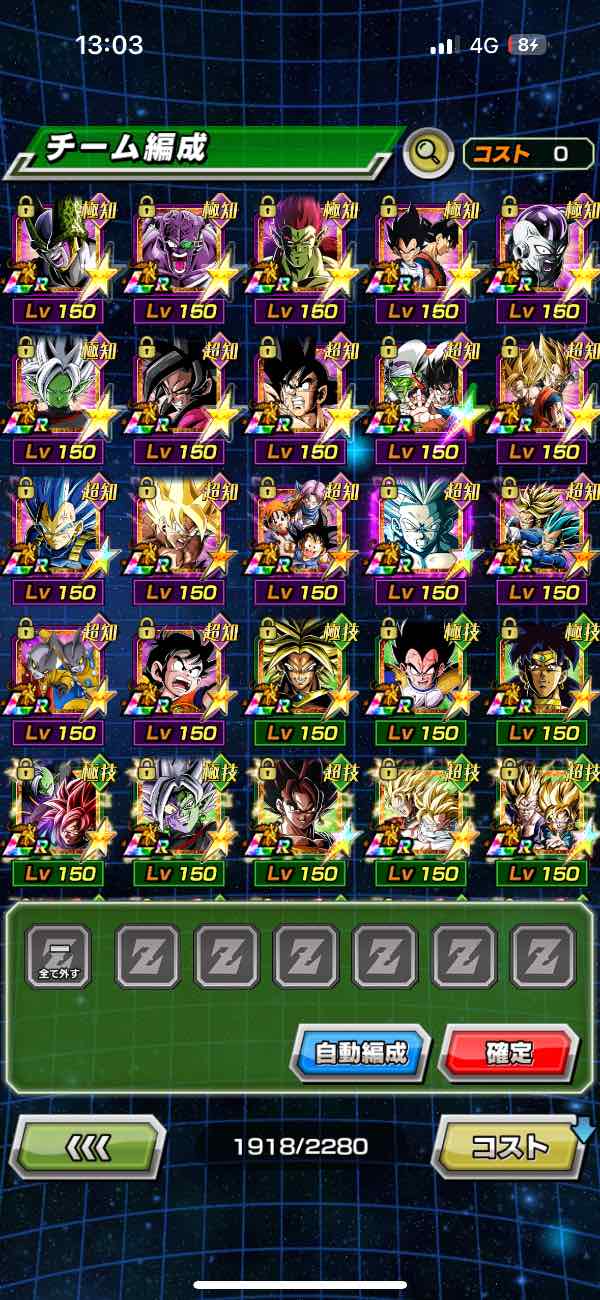This screenshot has width=600, height=1300.
Task: Select the Vegeta card with green 極技 frame
Action: tap(422, 672)
